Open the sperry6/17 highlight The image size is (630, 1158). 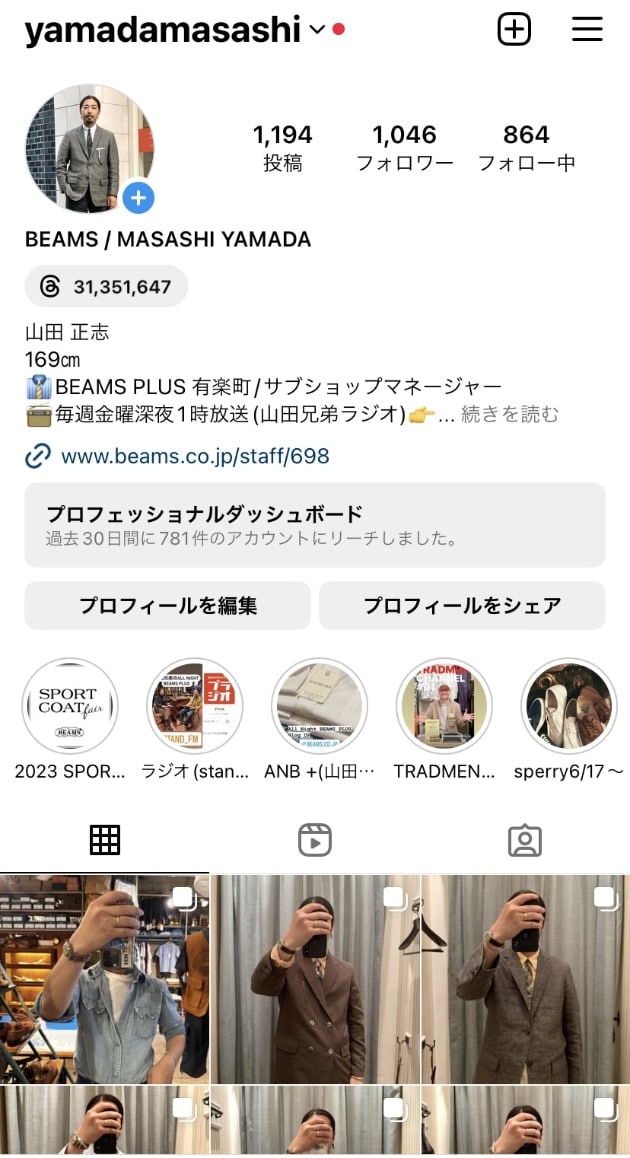pyautogui.click(x=568, y=706)
